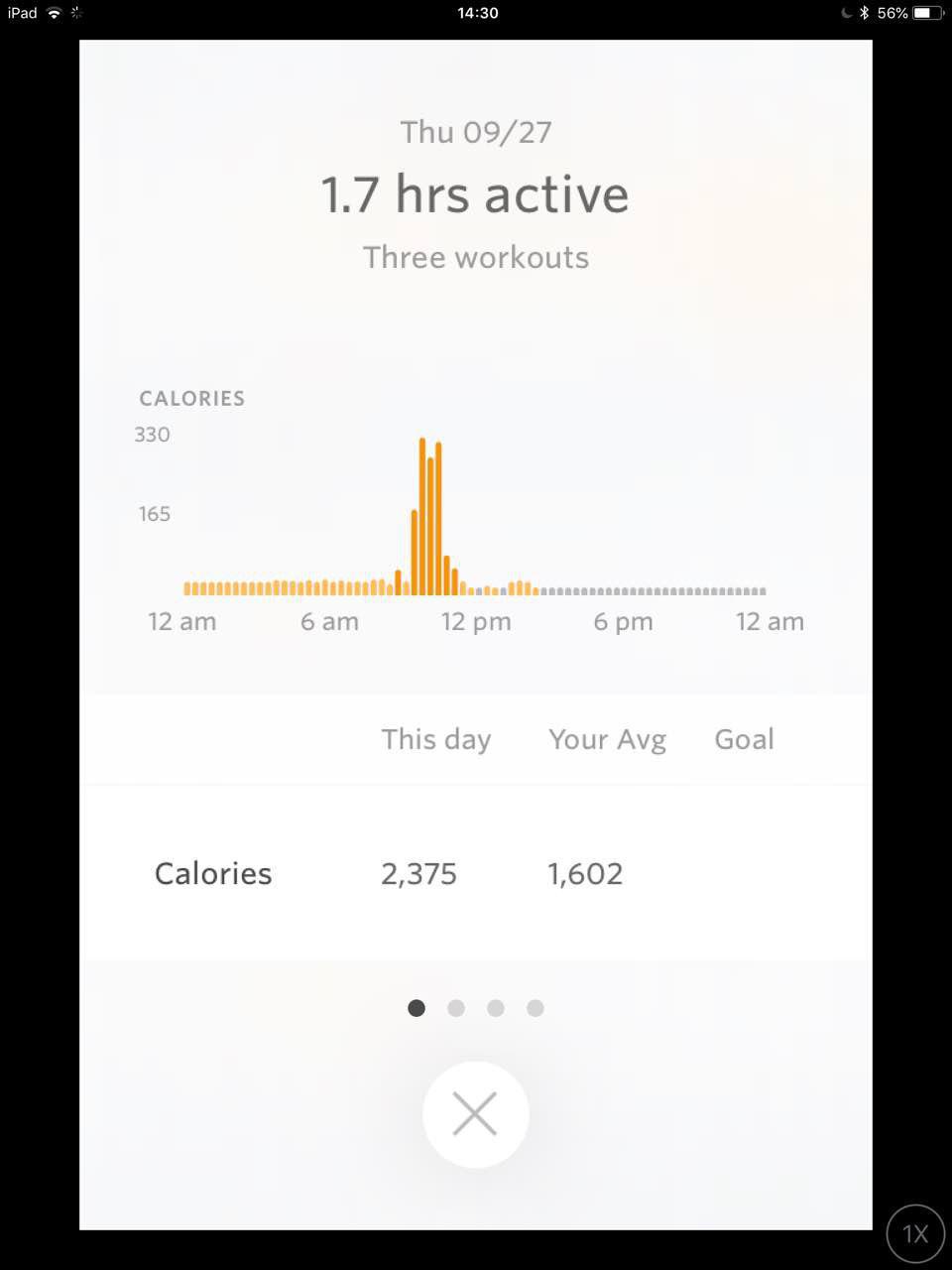Screen dimensions: 952x1270
Task: Jump to the third page dot
Action: pos(496,1008)
